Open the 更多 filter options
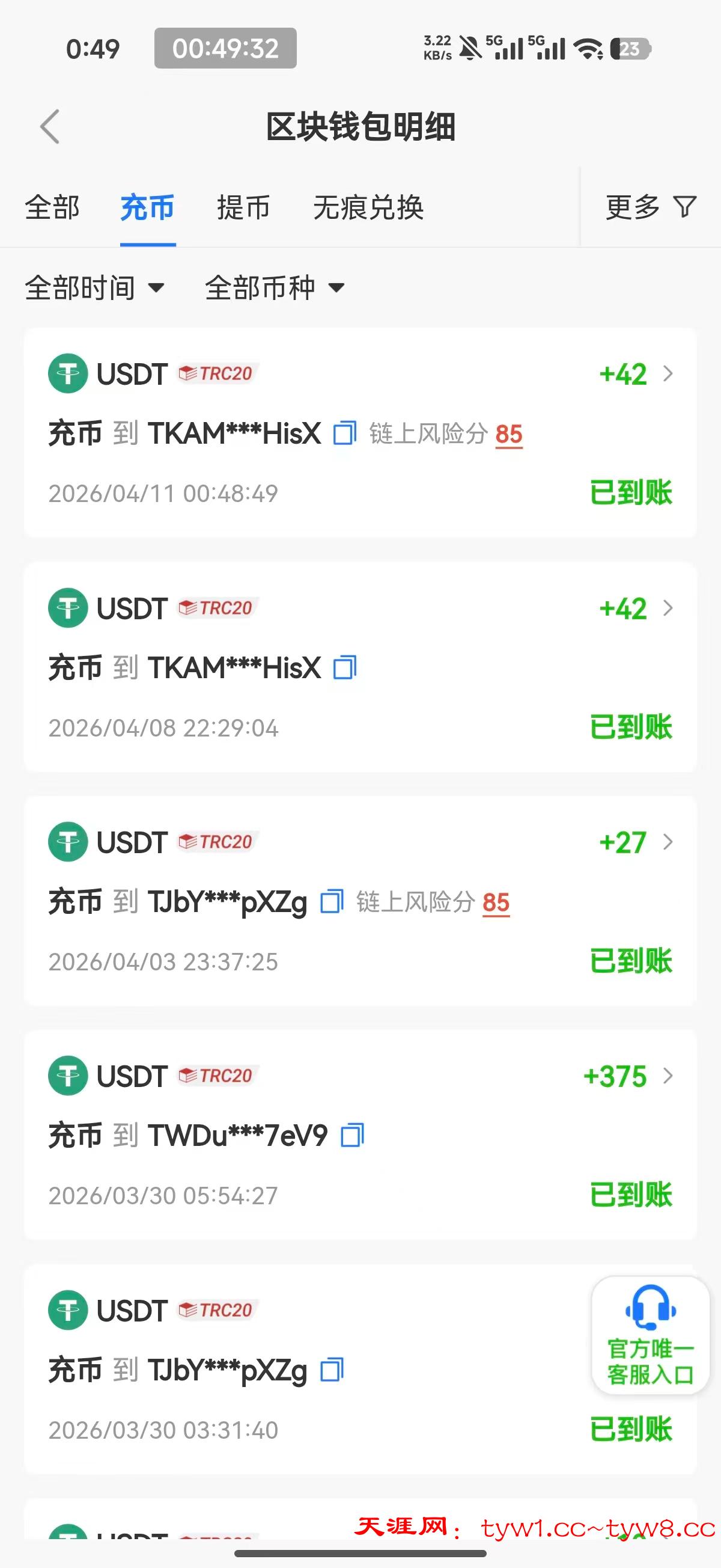The width and height of the screenshot is (721, 1568). 651,207
